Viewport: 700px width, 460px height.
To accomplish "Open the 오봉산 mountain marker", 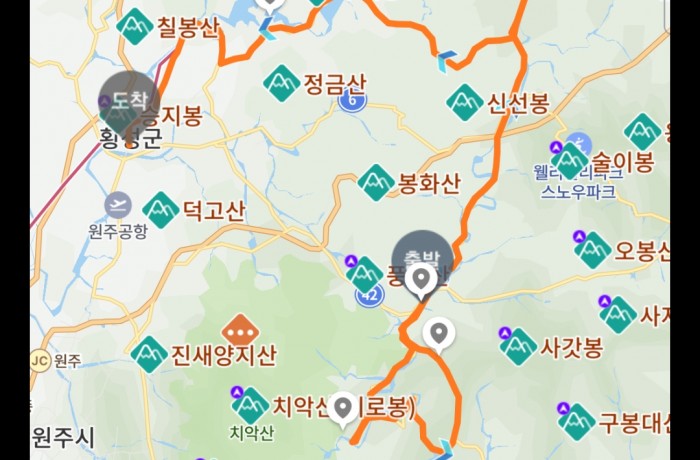I will [593, 250].
